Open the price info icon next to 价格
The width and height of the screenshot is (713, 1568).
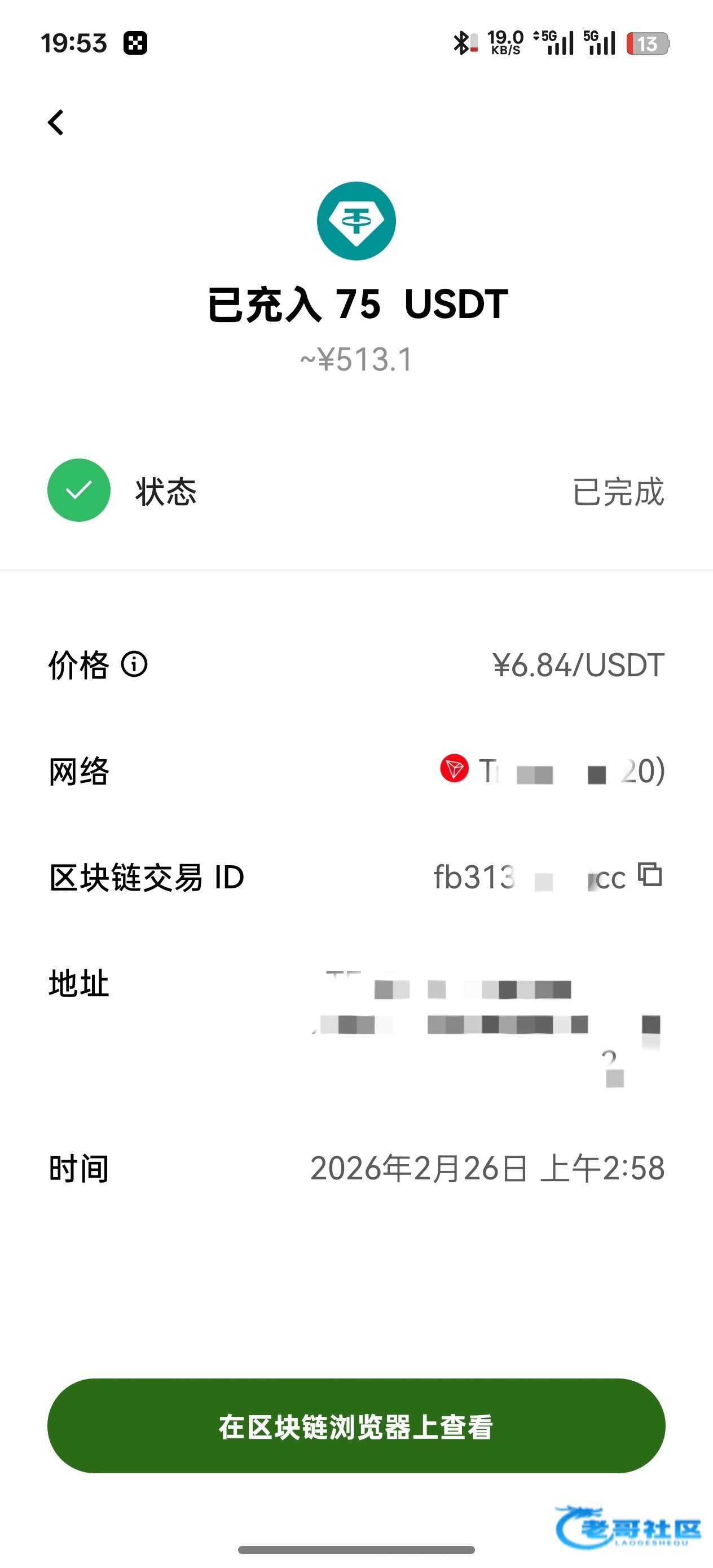134,664
